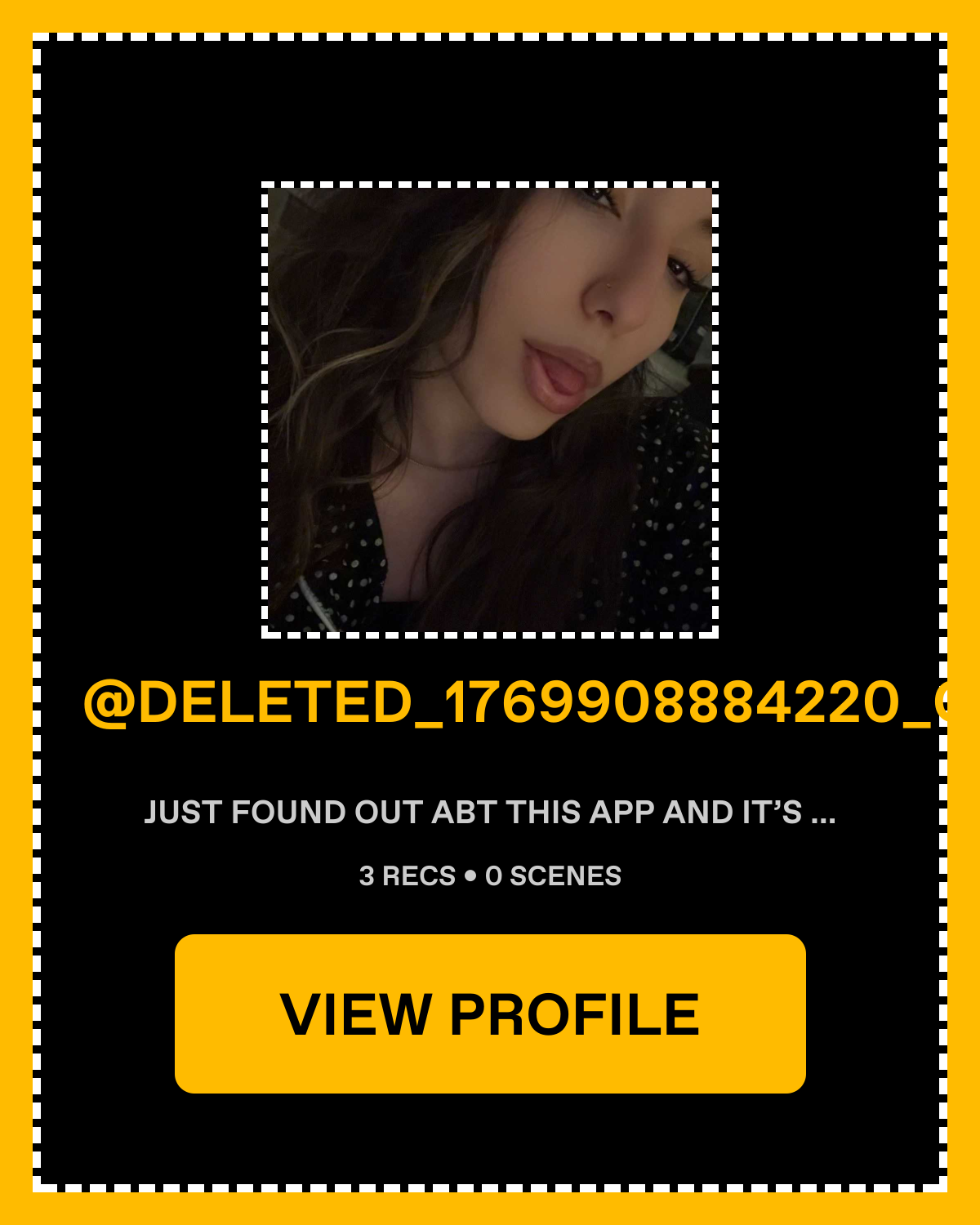Tap the View Profile button
Screen dimensions: 980x1225
click(490, 1013)
